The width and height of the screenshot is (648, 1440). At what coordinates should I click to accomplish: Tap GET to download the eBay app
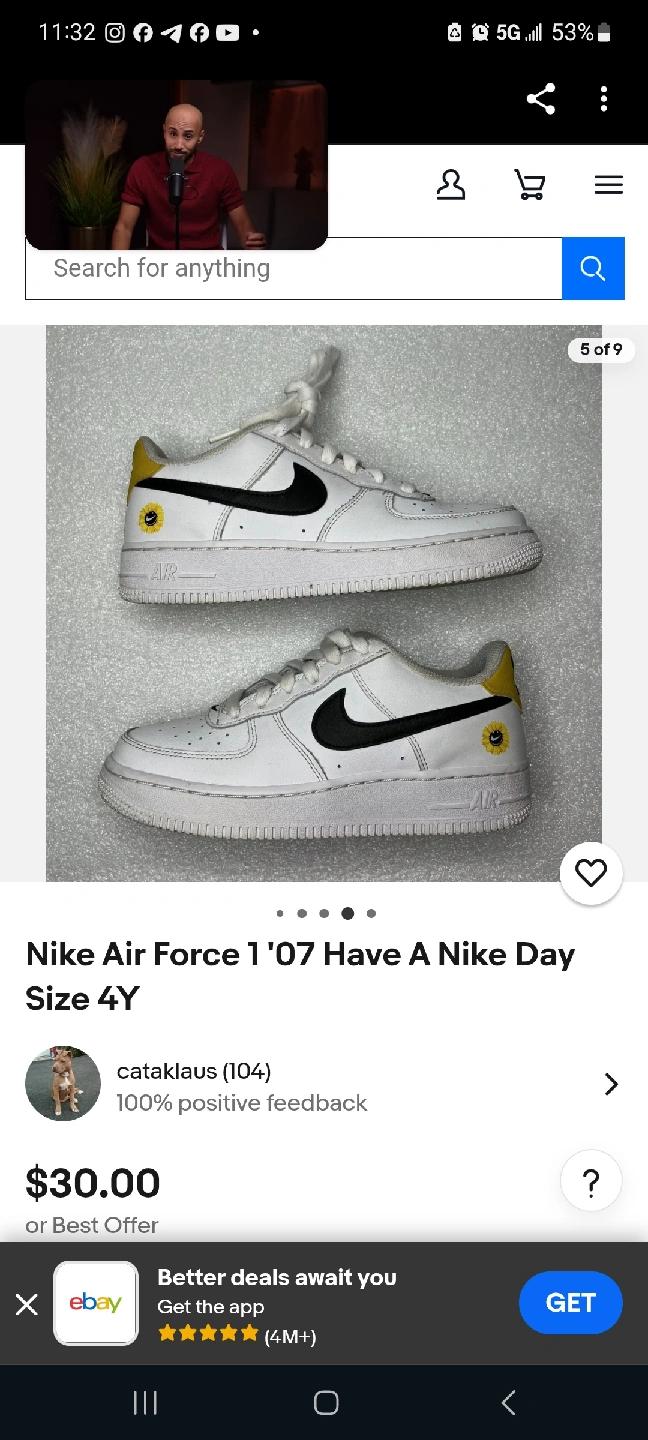(570, 1303)
